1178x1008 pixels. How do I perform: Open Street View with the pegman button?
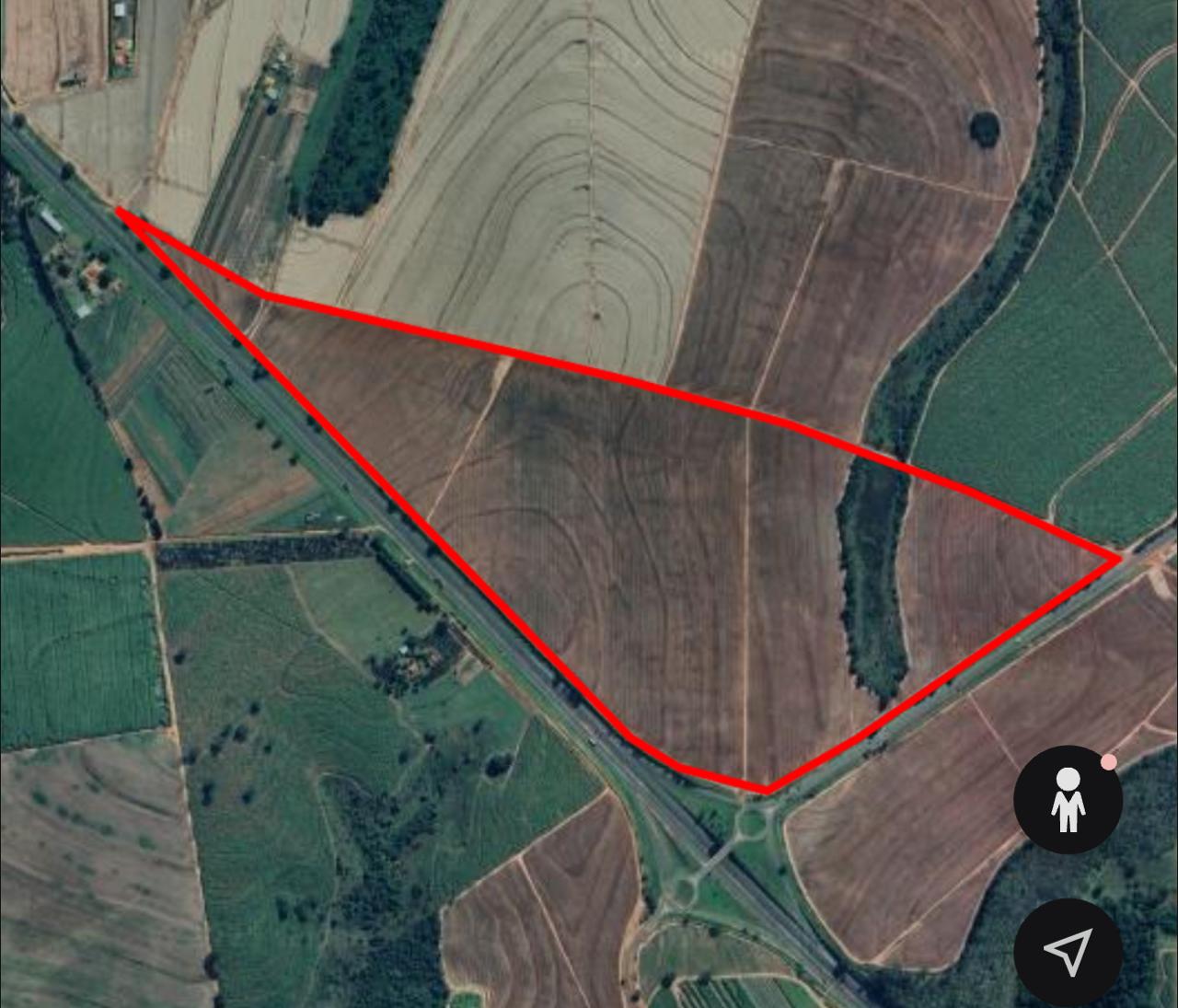click(x=1068, y=799)
